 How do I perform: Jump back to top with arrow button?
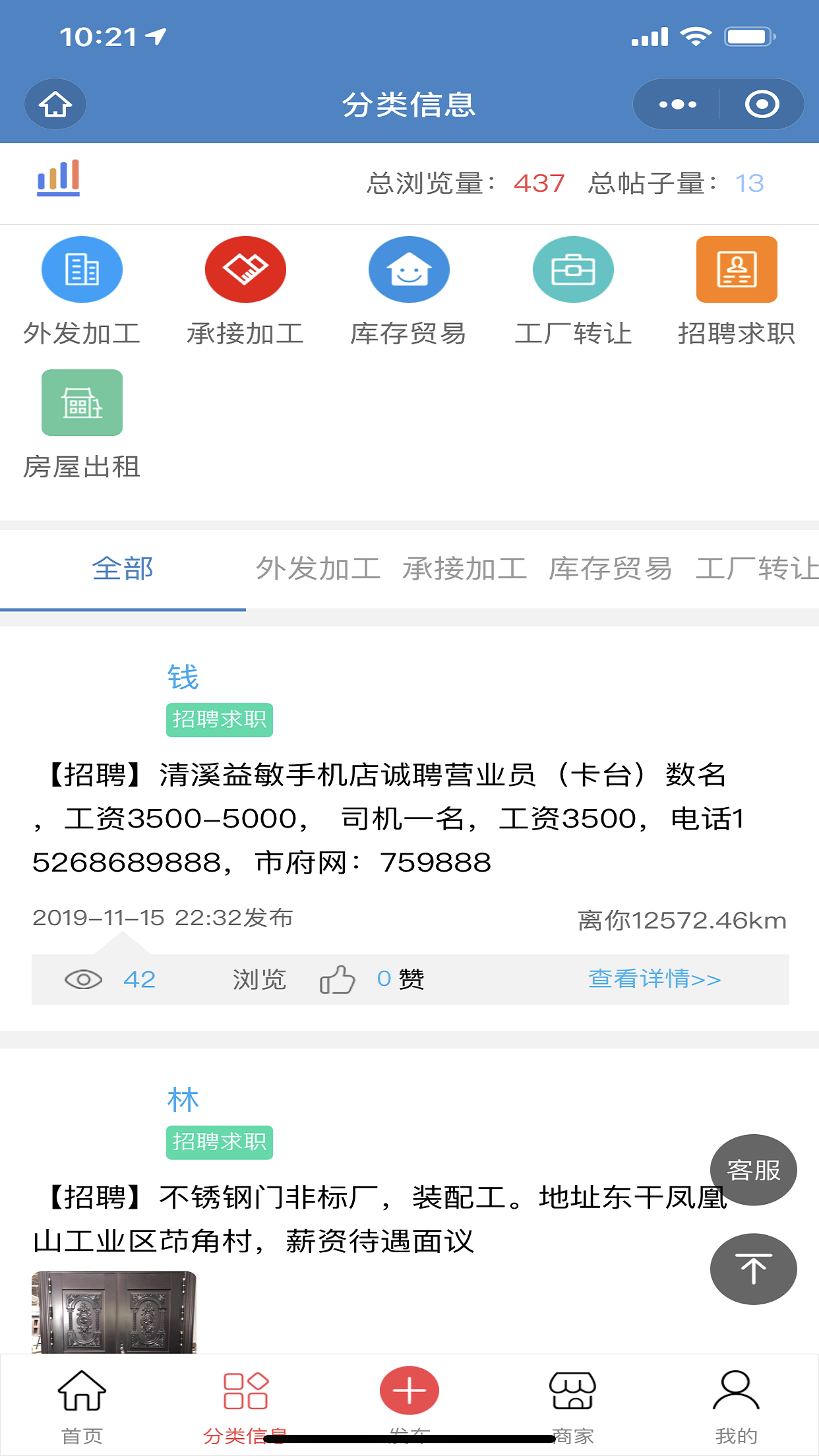753,1269
